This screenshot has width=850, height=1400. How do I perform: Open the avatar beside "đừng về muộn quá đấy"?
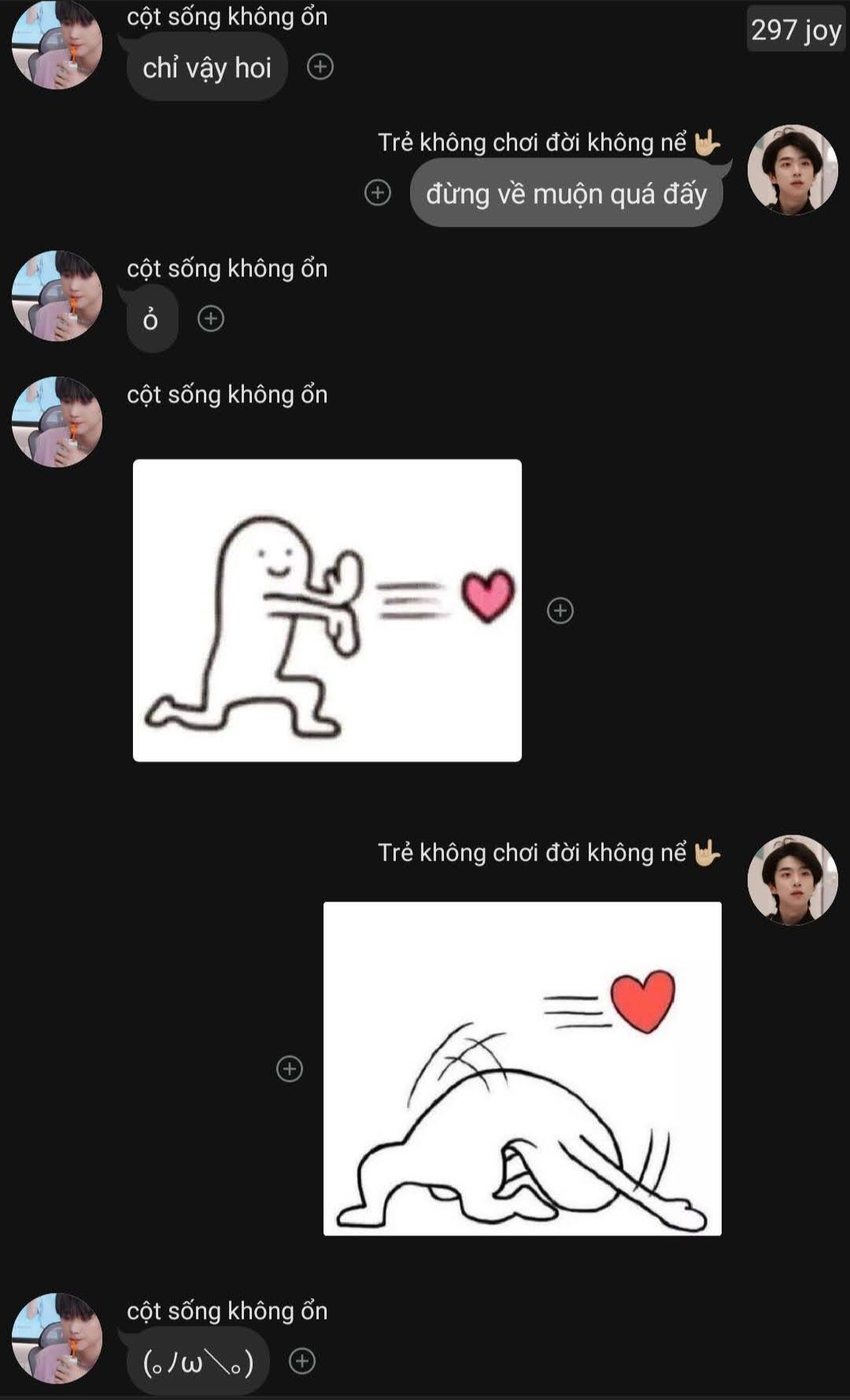792,170
